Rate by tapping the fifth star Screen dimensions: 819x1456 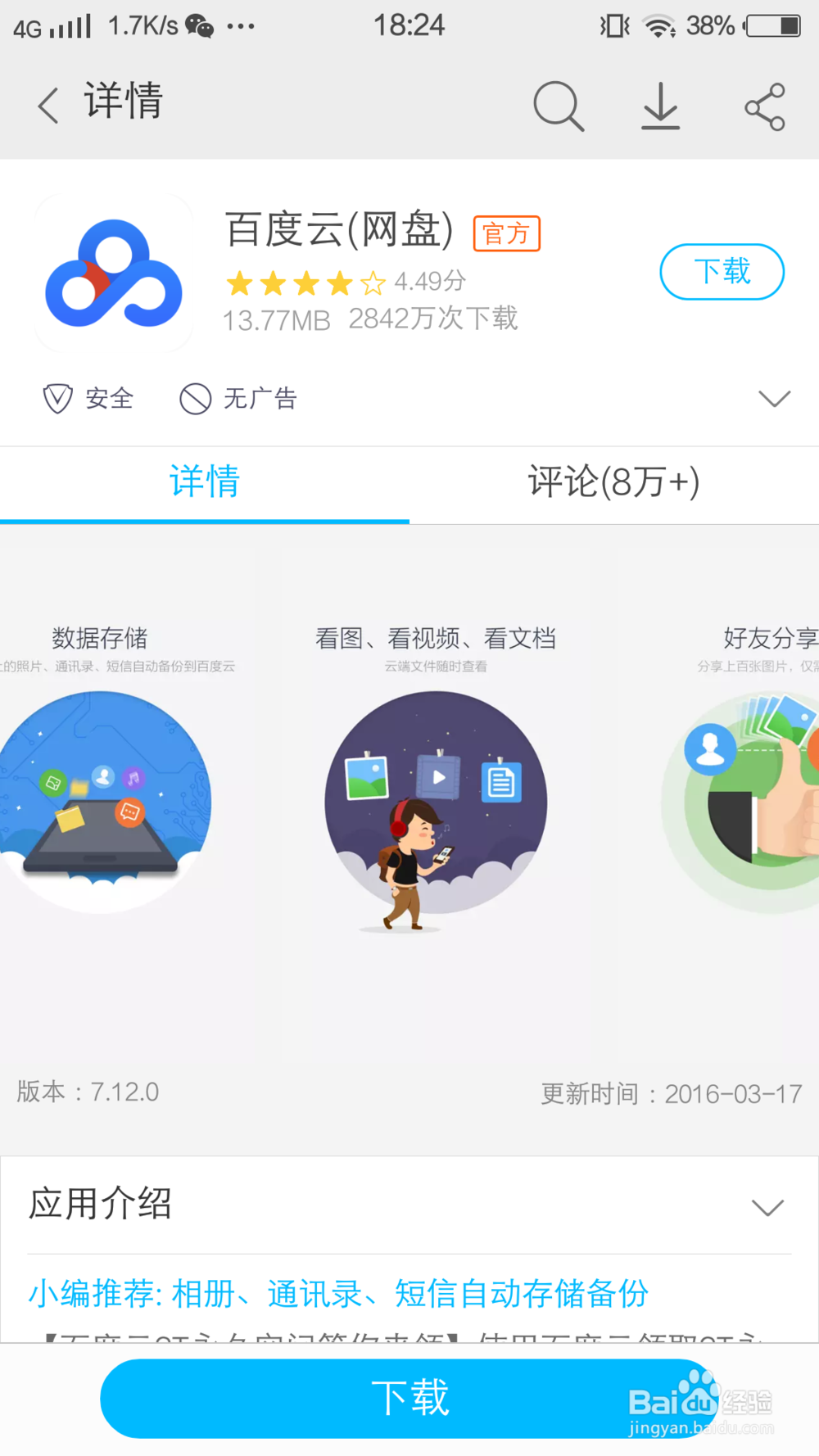tap(373, 284)
